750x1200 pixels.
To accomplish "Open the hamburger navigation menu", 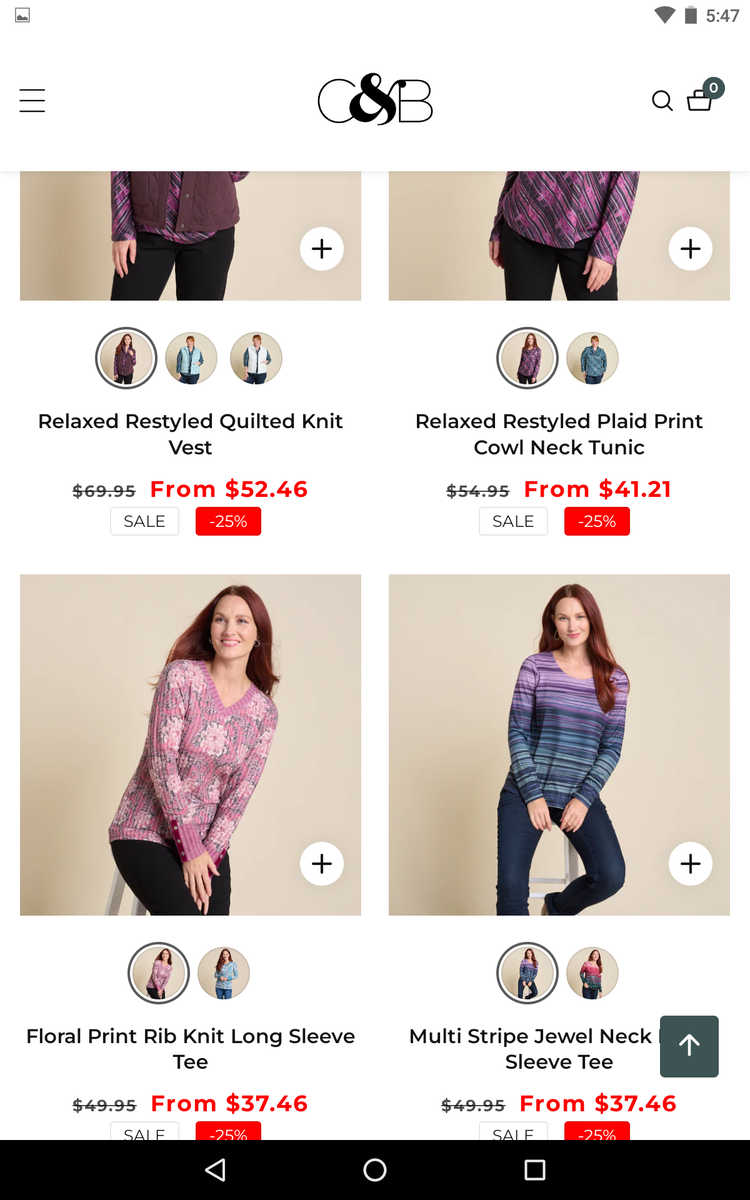I will tap(32, 100).
